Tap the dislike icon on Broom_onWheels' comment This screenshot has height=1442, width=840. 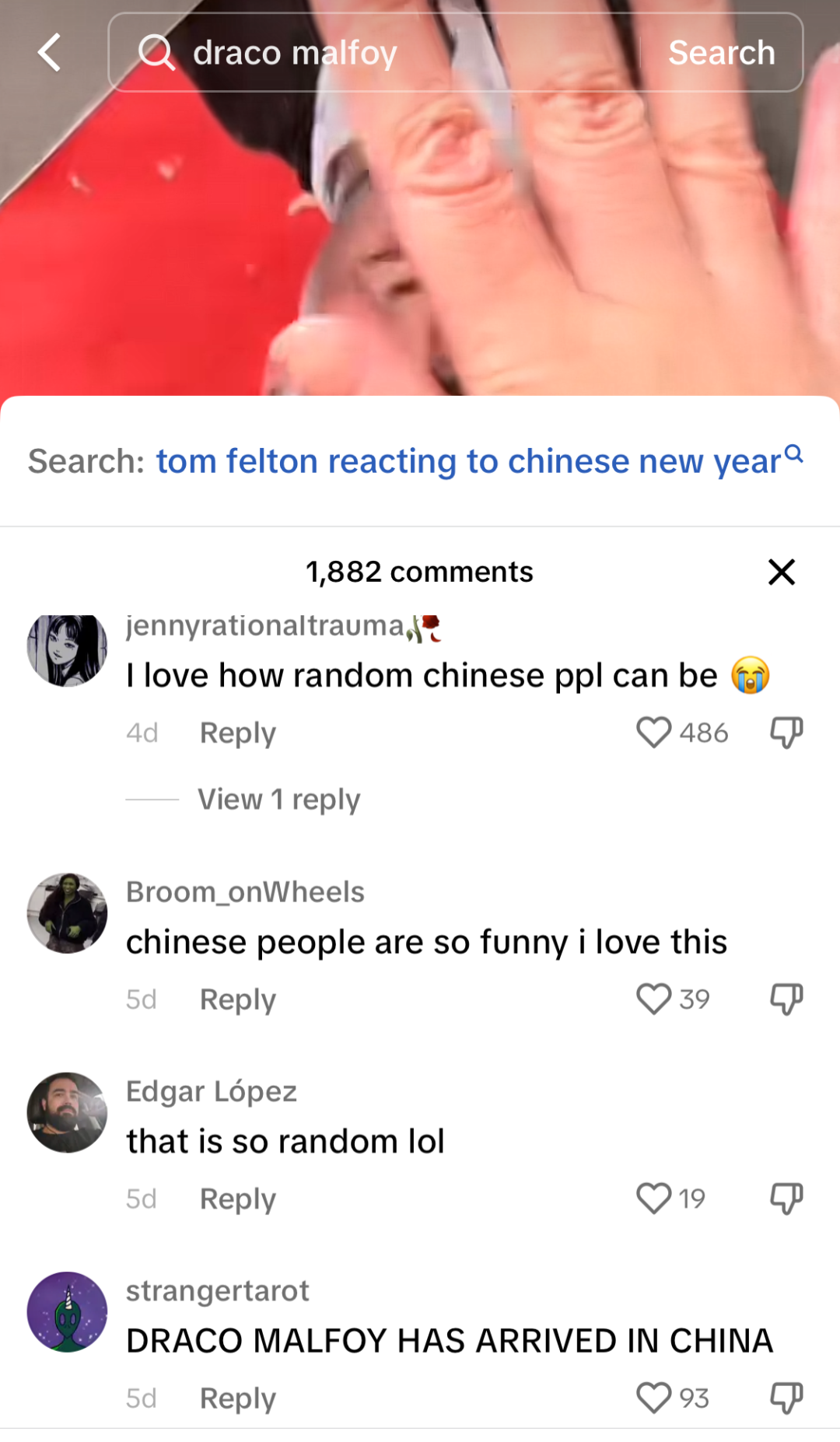pos(786,999)
